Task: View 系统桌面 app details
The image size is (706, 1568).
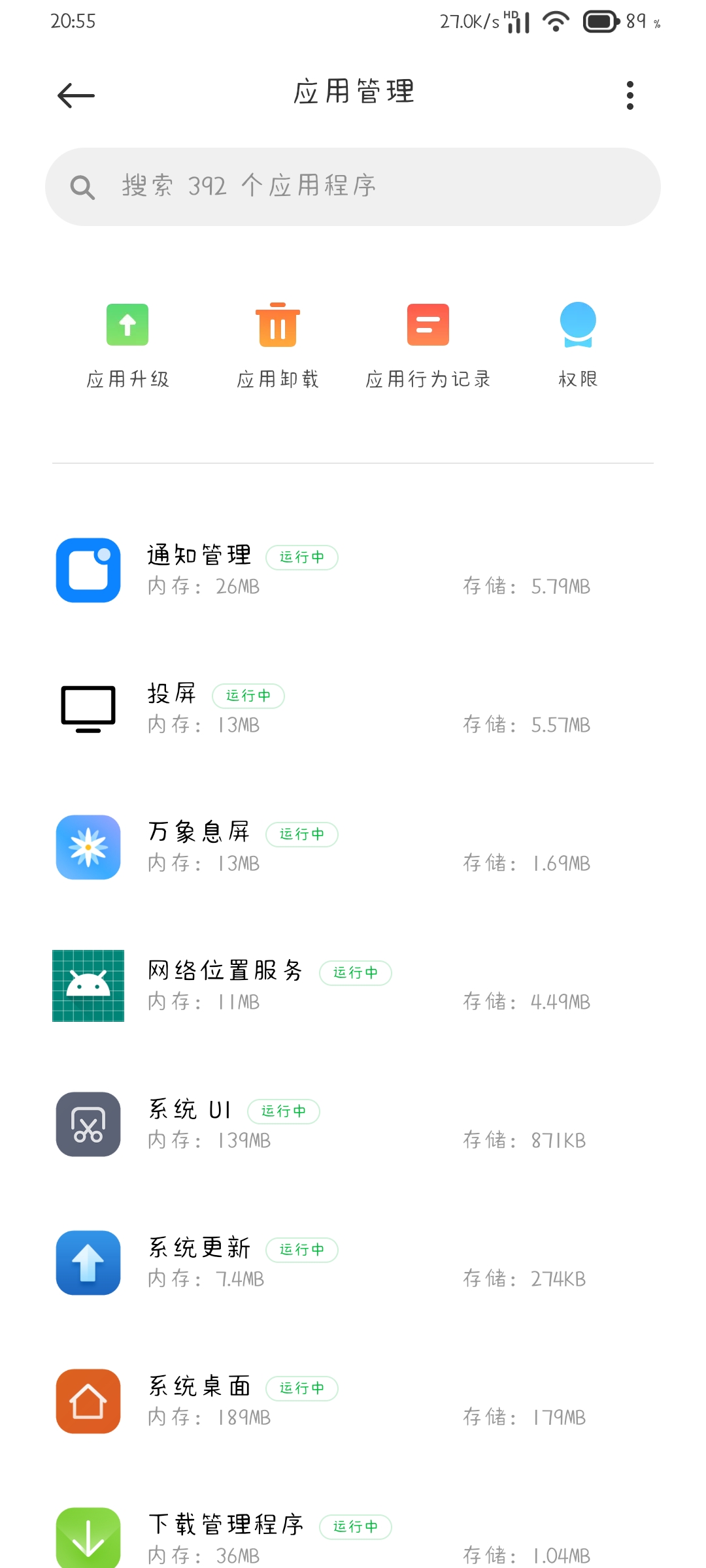Action: click(353, 1401)
